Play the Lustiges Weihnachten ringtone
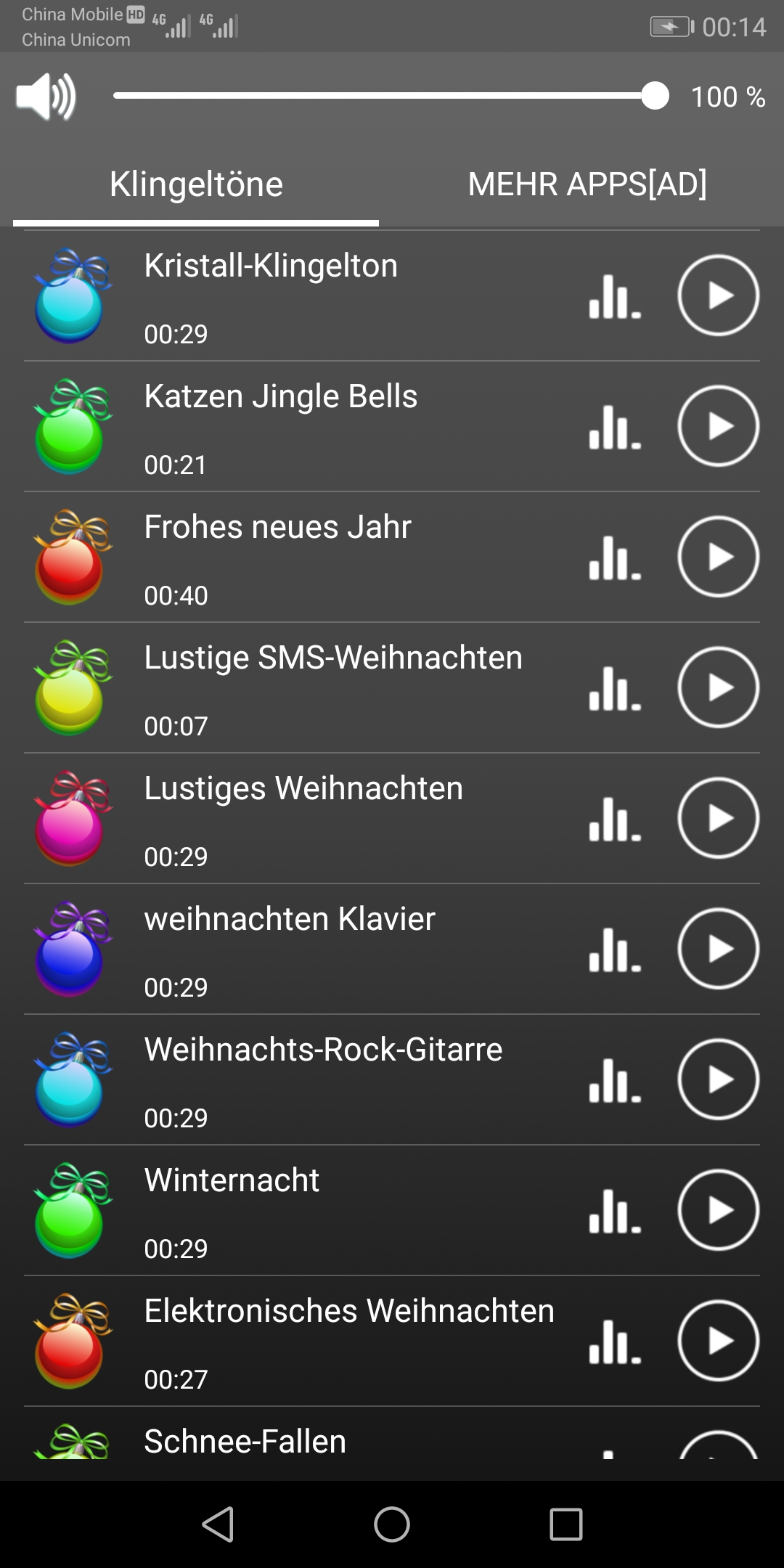 point(718,818)
